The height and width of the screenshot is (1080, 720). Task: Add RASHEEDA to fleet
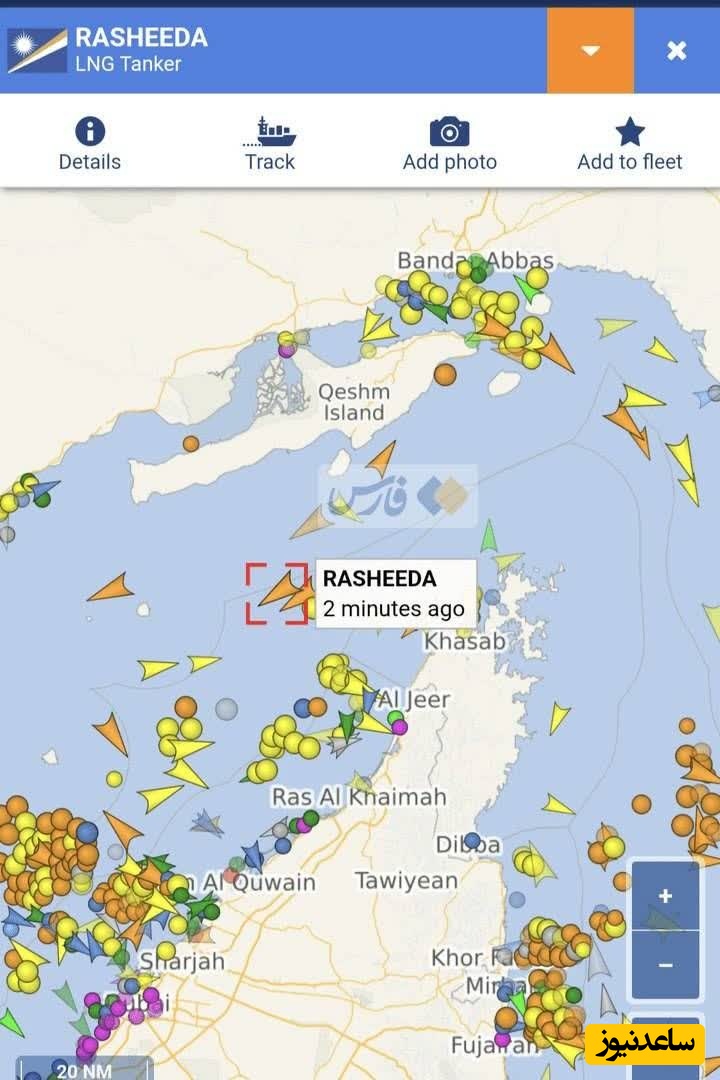pyautogui.click(x=629, y=144)
